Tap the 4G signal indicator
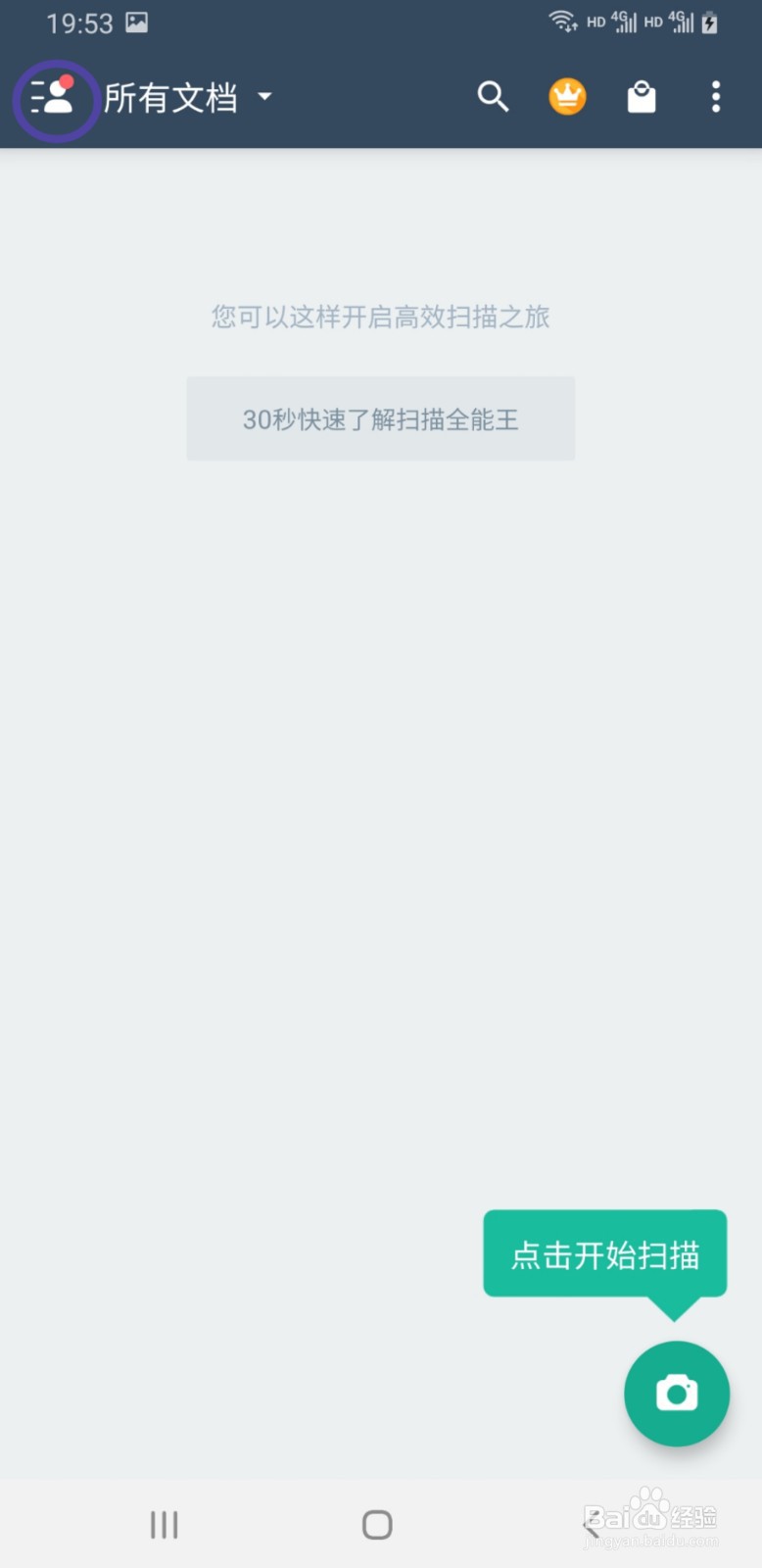Image resolution: width=762 pixels, height=1568 pixels. point(624,20)
